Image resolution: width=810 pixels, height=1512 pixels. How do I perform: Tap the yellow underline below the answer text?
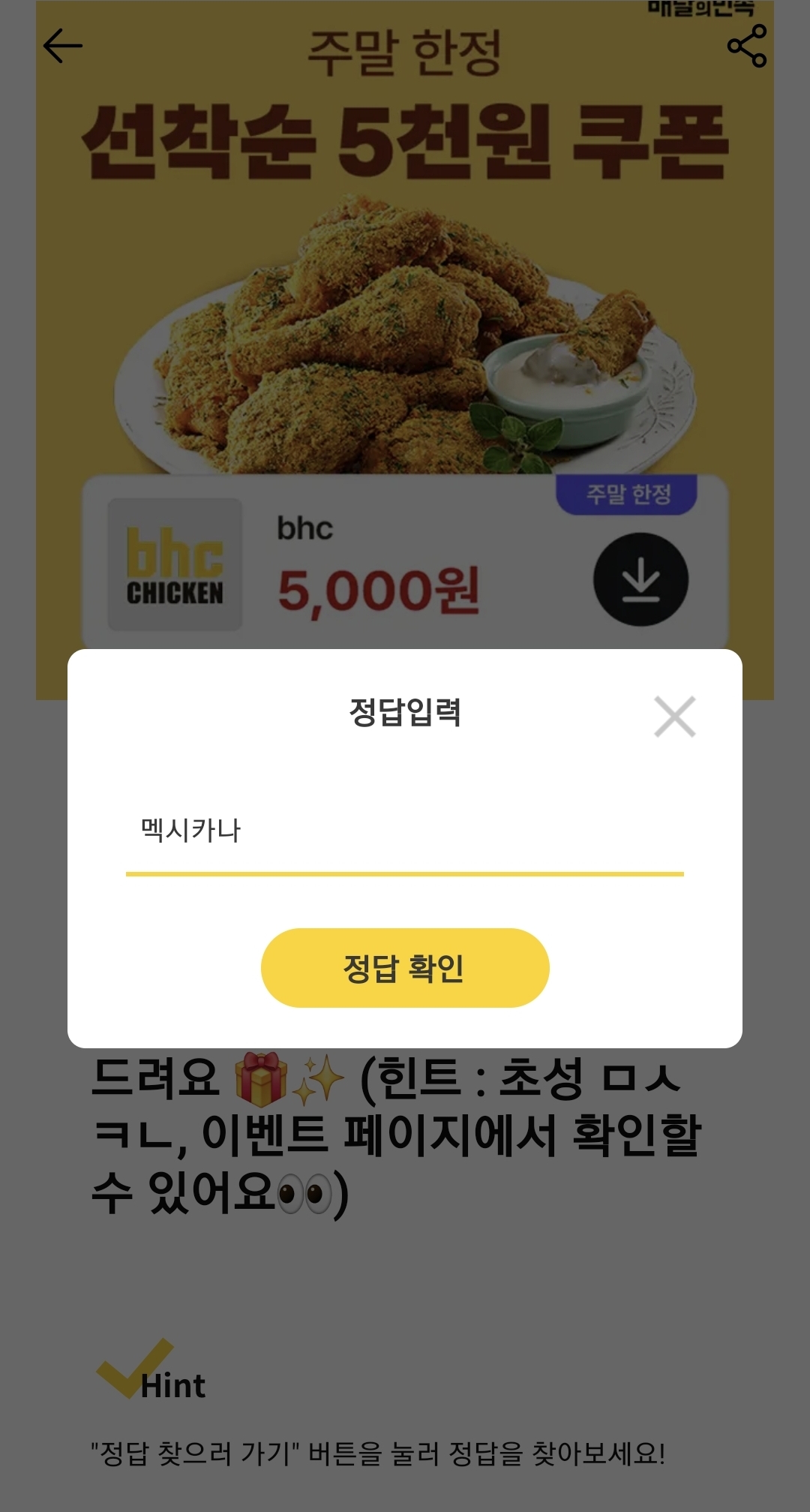pyautogui.click(x=405, y=873)
